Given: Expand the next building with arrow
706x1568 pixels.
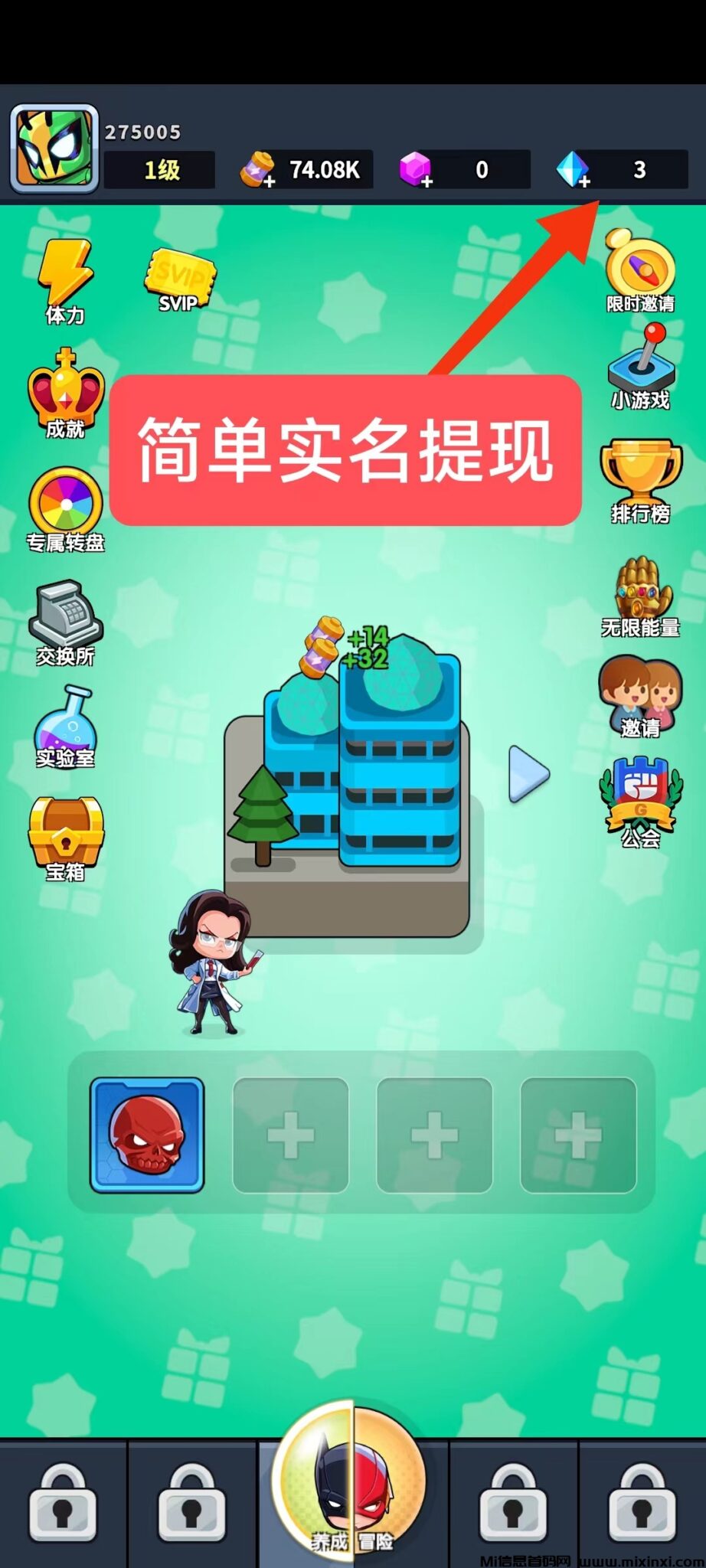Looking at the screenshot, I should click(528, 775).
